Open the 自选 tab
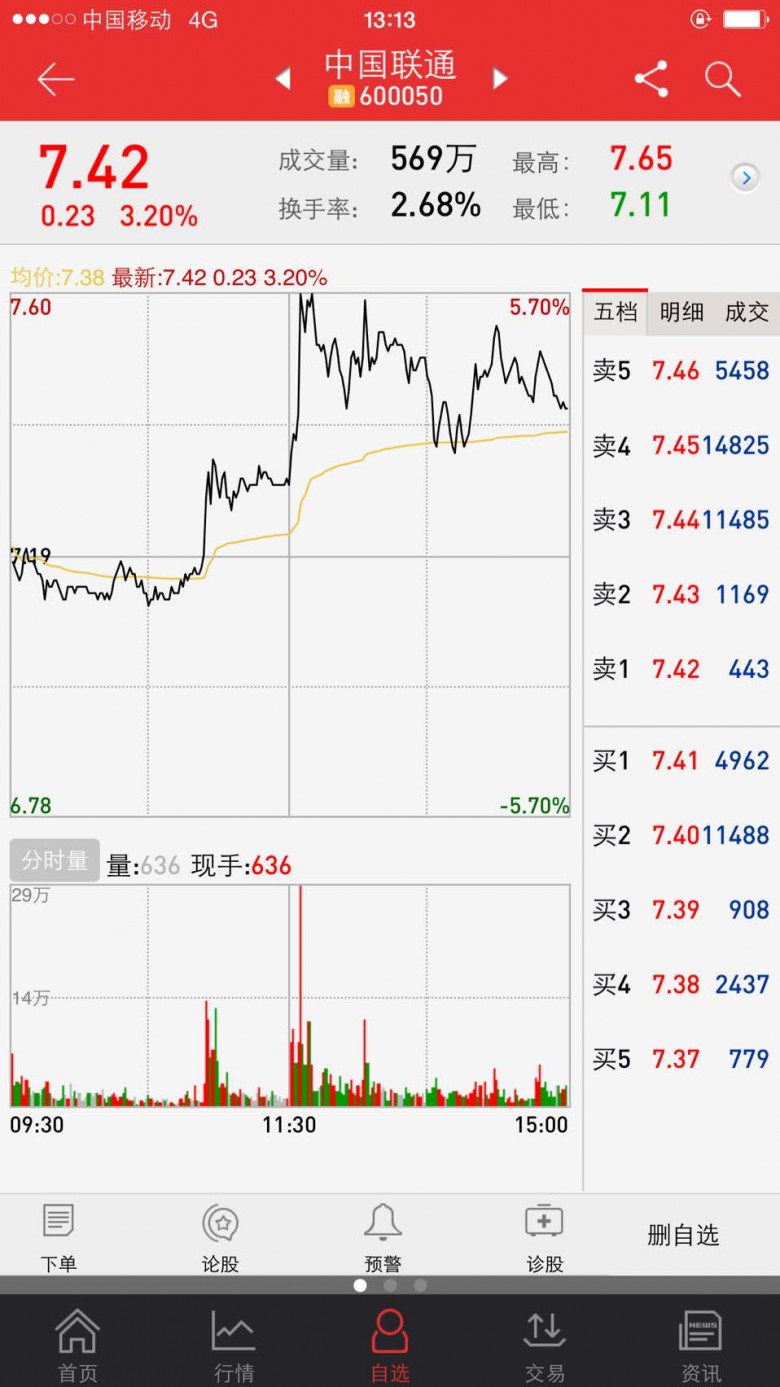The image size is (780, 1387). [x=390, y=1345]
